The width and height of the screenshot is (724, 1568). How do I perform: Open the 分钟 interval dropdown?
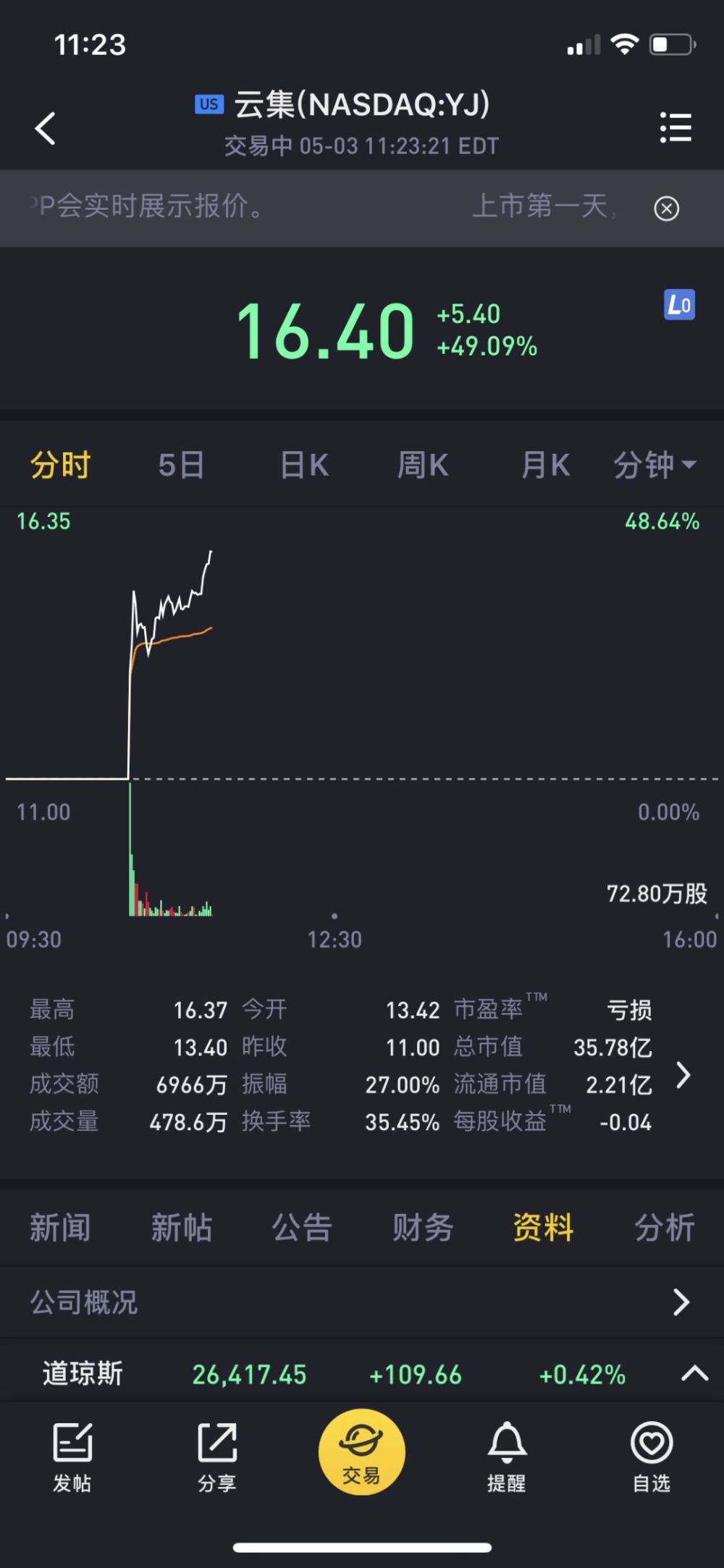[x=655, y=465]
